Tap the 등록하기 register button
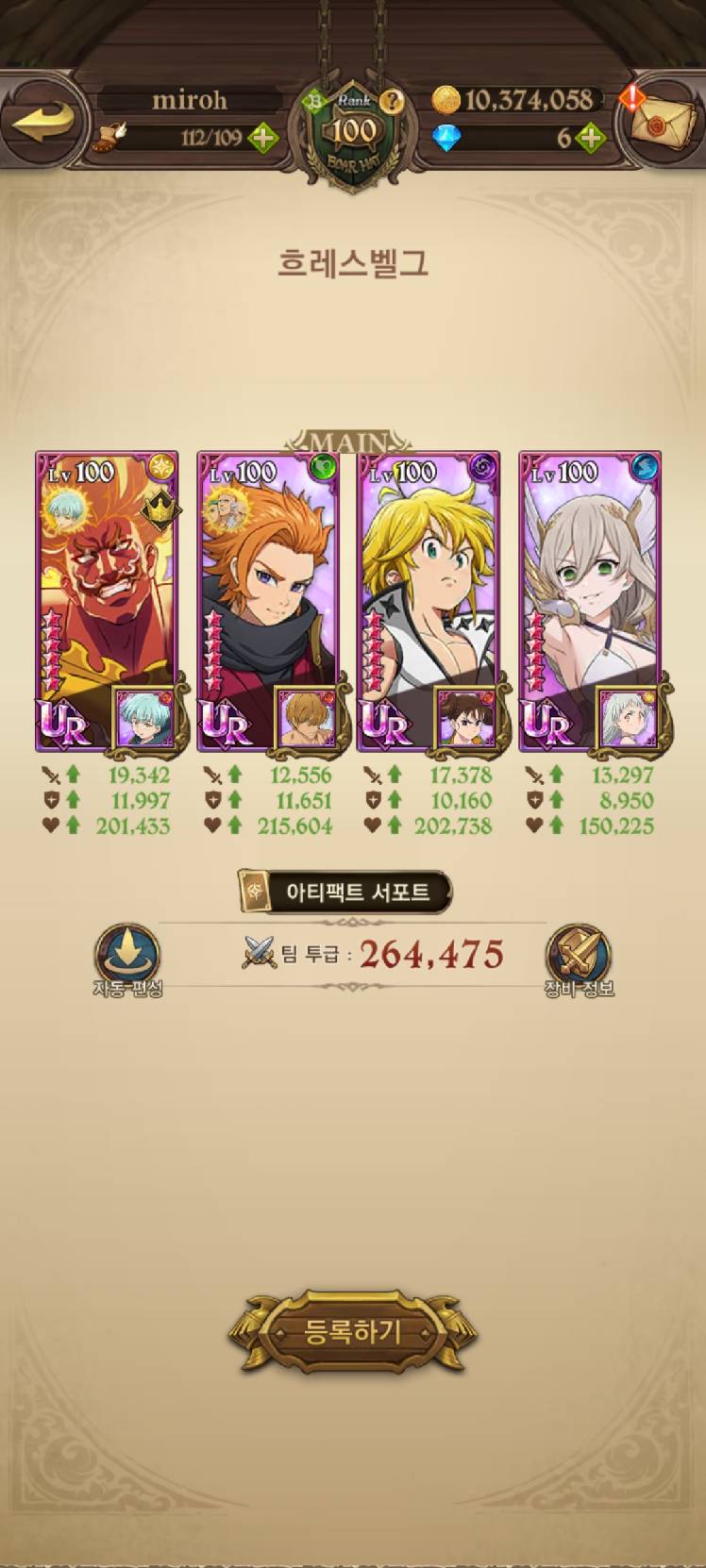Viewport: 706px width, 1568px height. pos(352,1332)
